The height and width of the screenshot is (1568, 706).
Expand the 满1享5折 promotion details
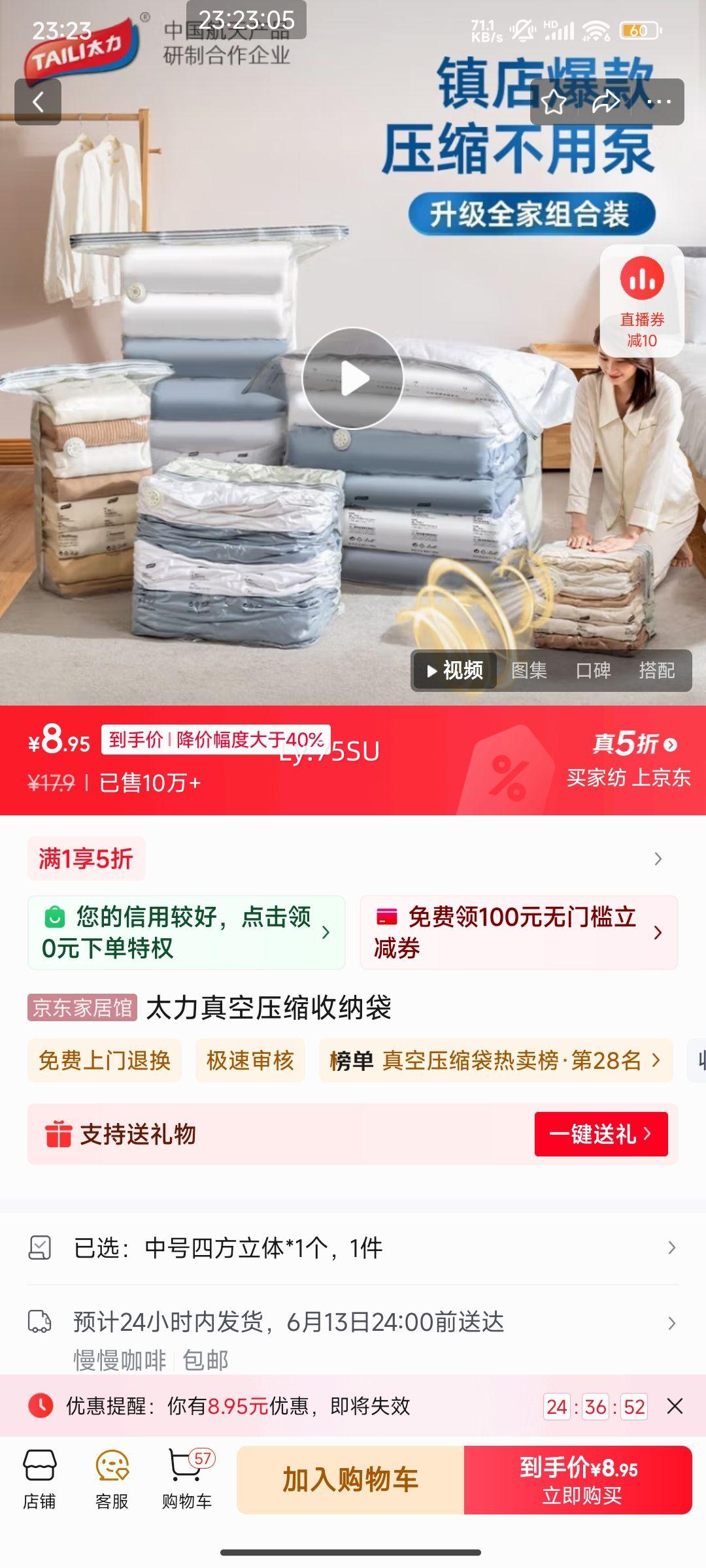(x=353, y=860)
